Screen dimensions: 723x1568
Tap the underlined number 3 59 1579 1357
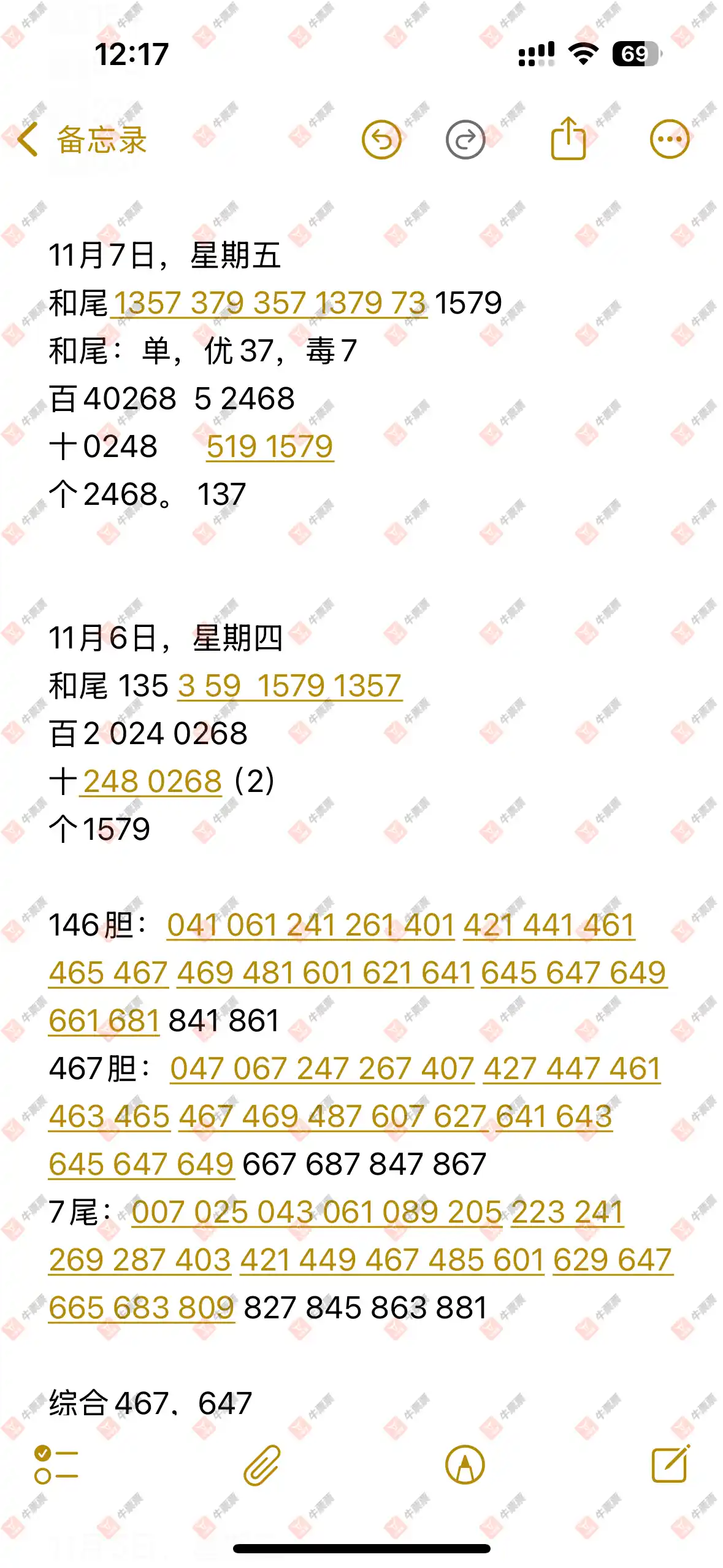point(289,686)
